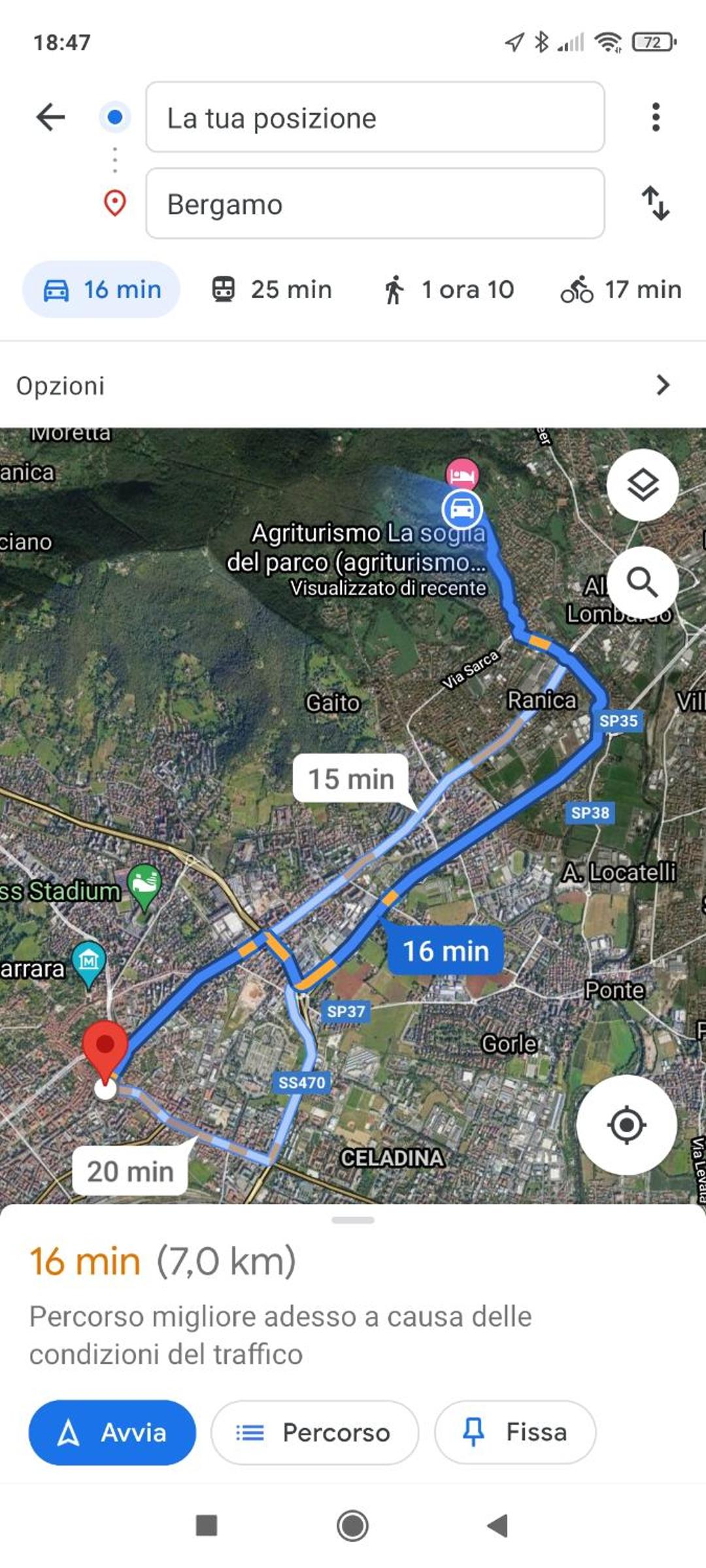This screenshot has width=706, height=1568.
Task: Choose the alternative 15 min route
Action: (351, 779)
